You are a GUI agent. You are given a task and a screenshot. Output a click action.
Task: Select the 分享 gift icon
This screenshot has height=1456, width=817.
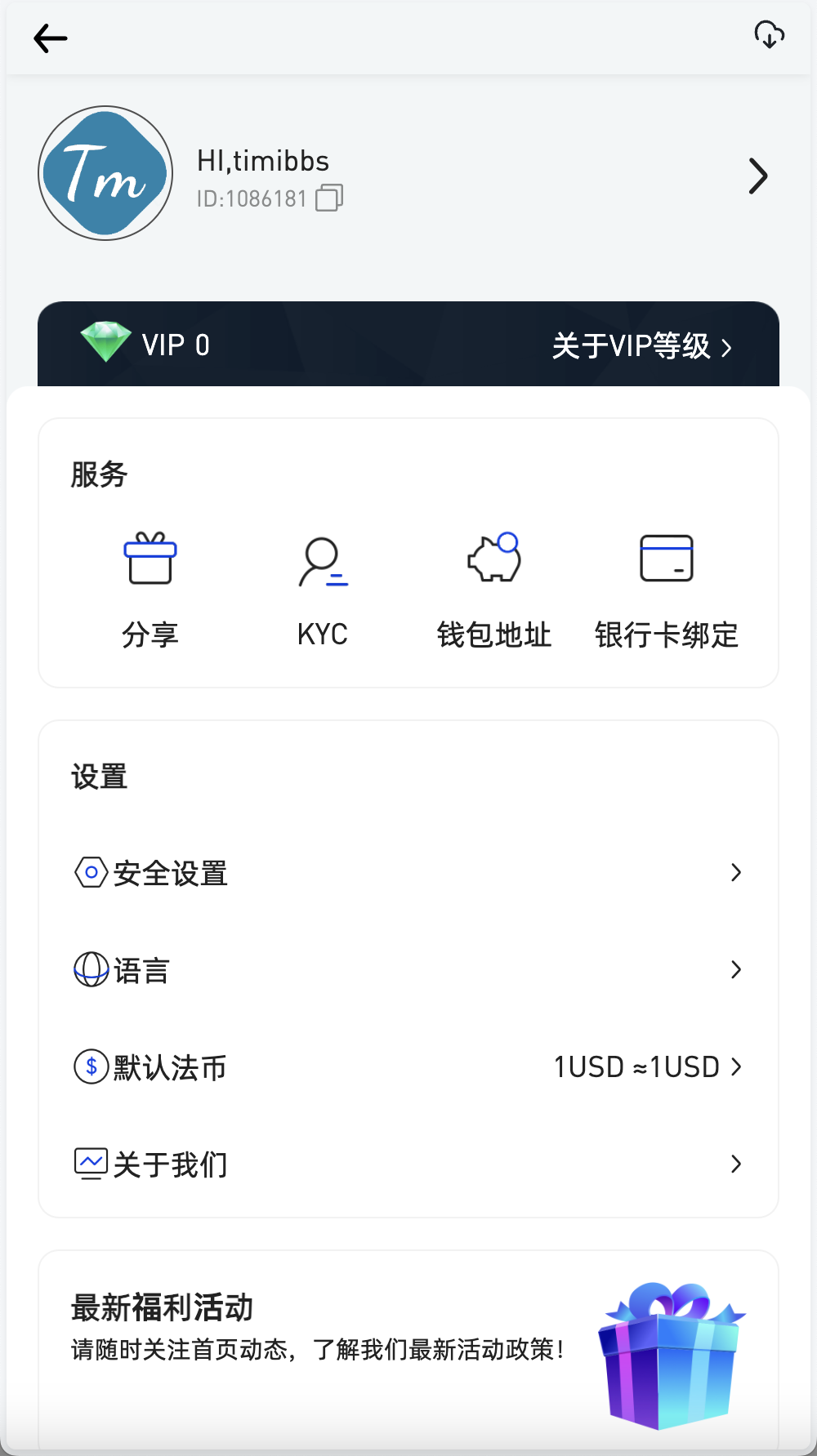click(149, 559)
